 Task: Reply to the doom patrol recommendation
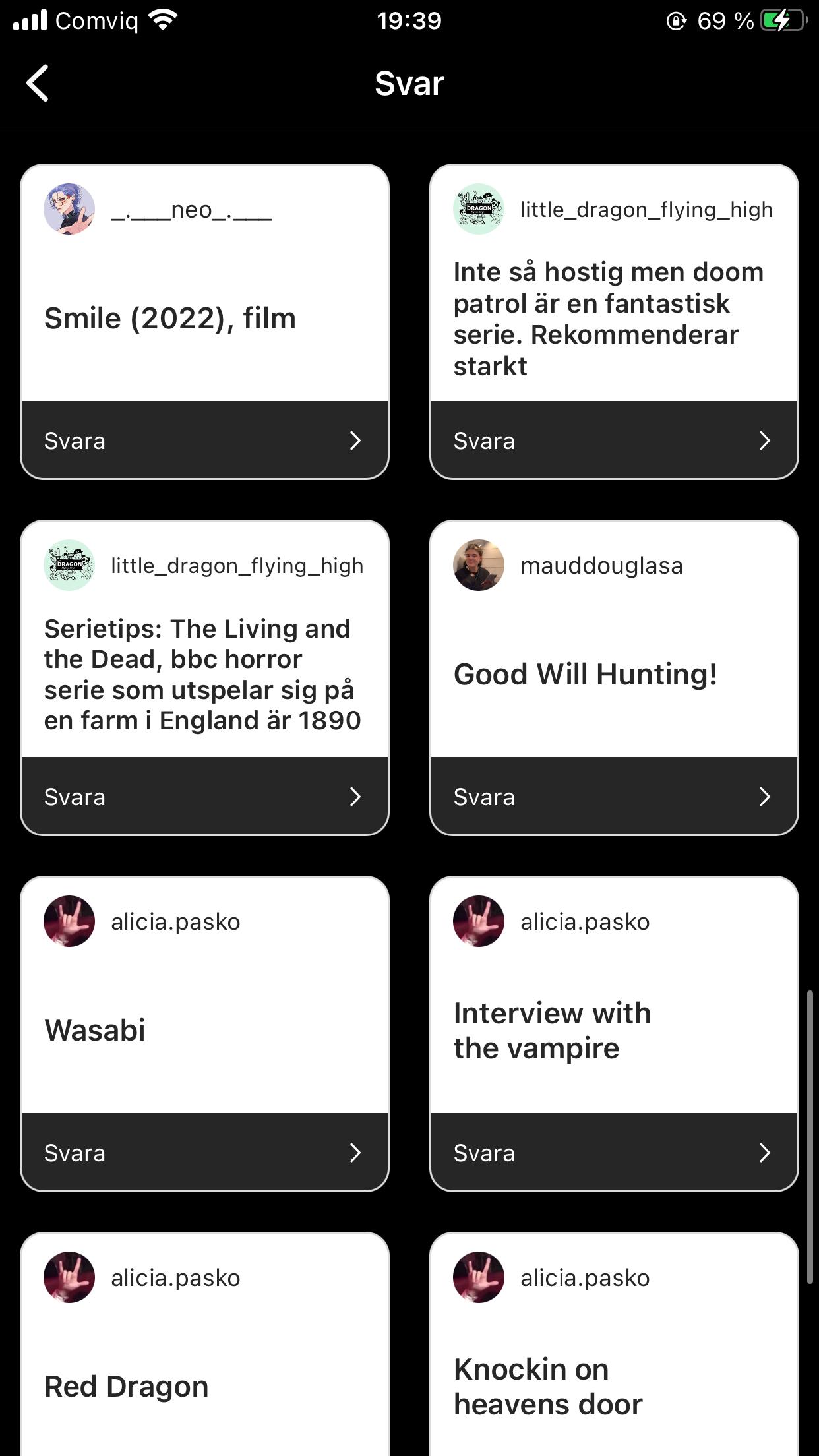pyautogui.click(x=613, y=440)
